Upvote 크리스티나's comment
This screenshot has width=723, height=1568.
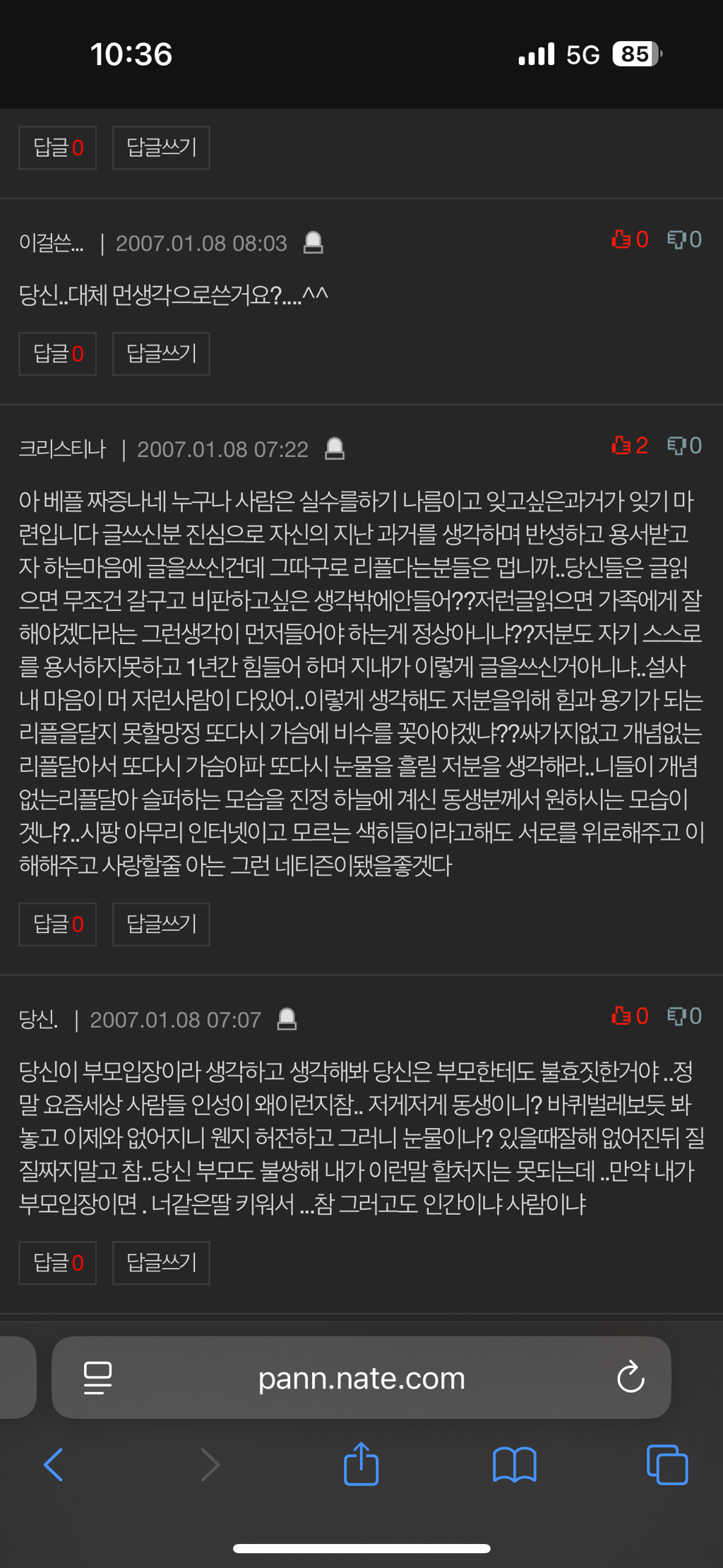pos(630,446)
